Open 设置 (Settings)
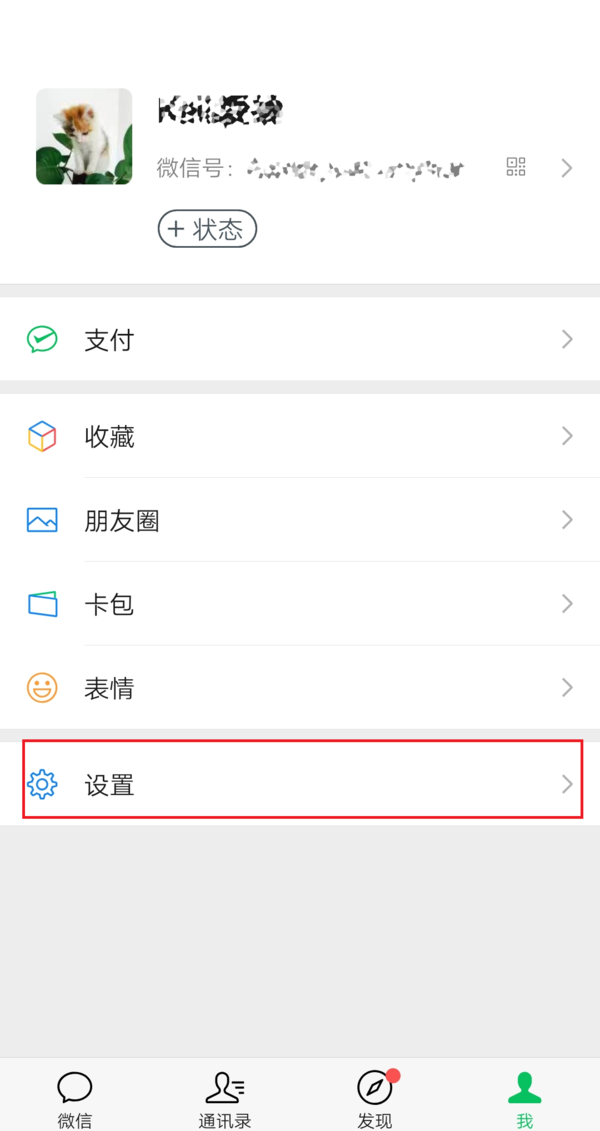600x1131 pixels. (300, 785)
